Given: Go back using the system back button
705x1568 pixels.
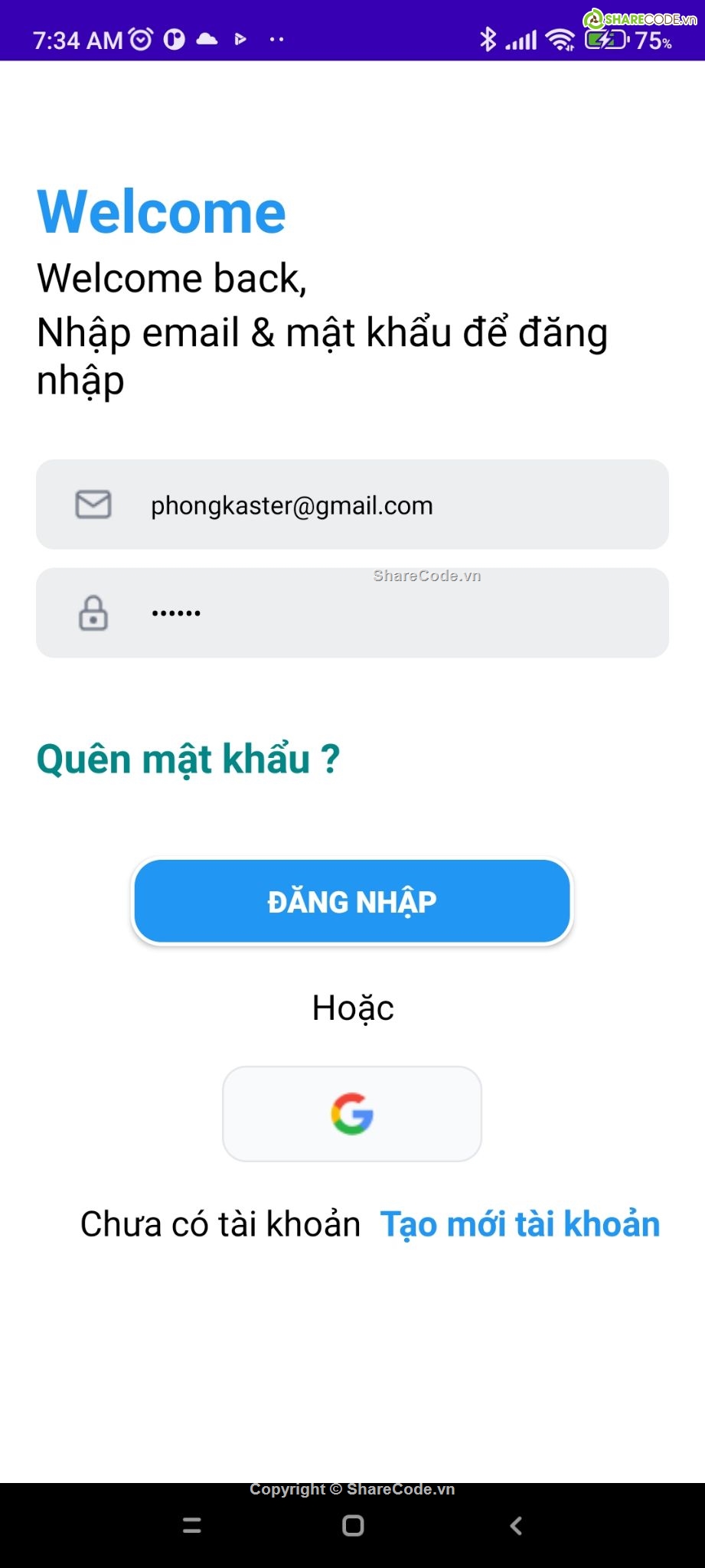Looking at the screenshot, I should pyautogui.click(x=516, y=1526).
